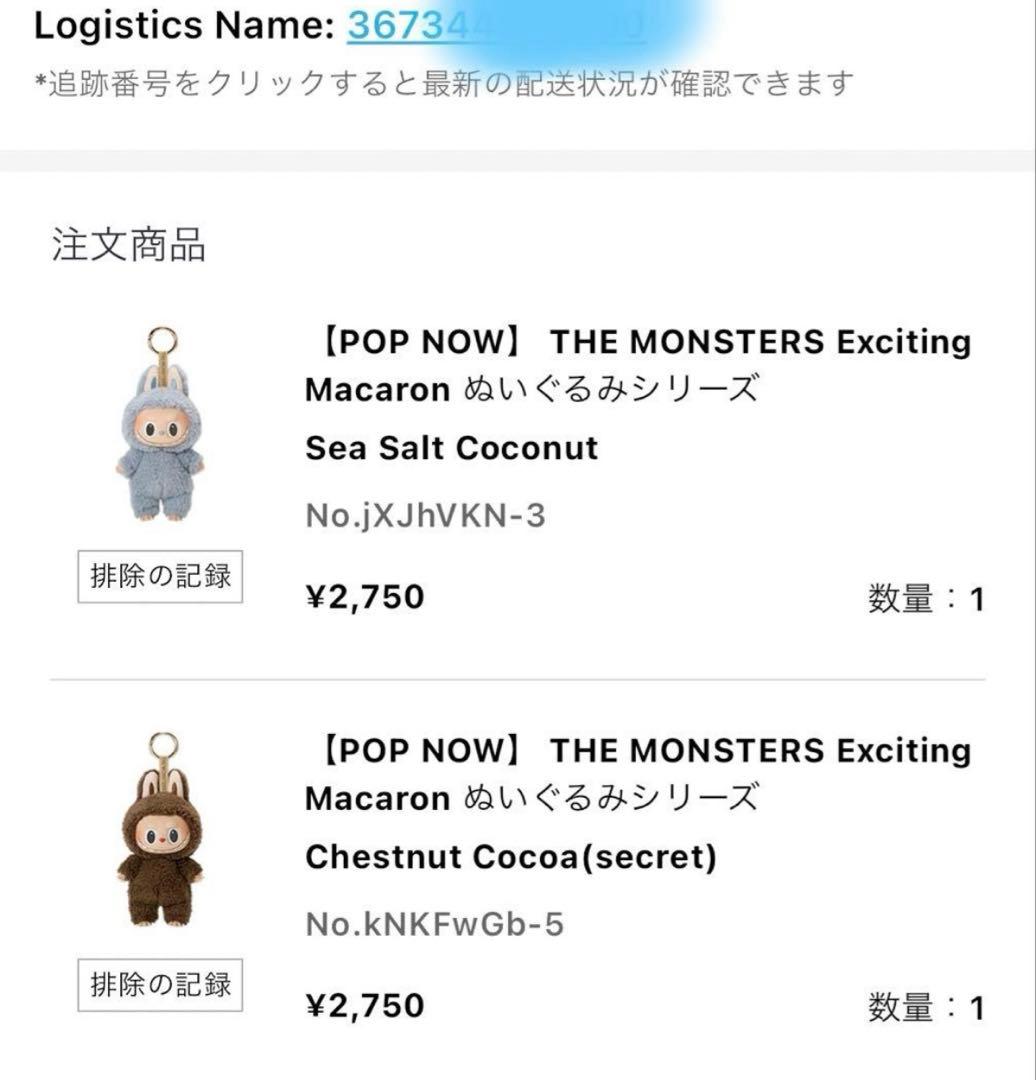Open the Sea Salt Coconut product thumbnail
Viewport: 1036px width, 1080px height.
(x=160, y=430)
